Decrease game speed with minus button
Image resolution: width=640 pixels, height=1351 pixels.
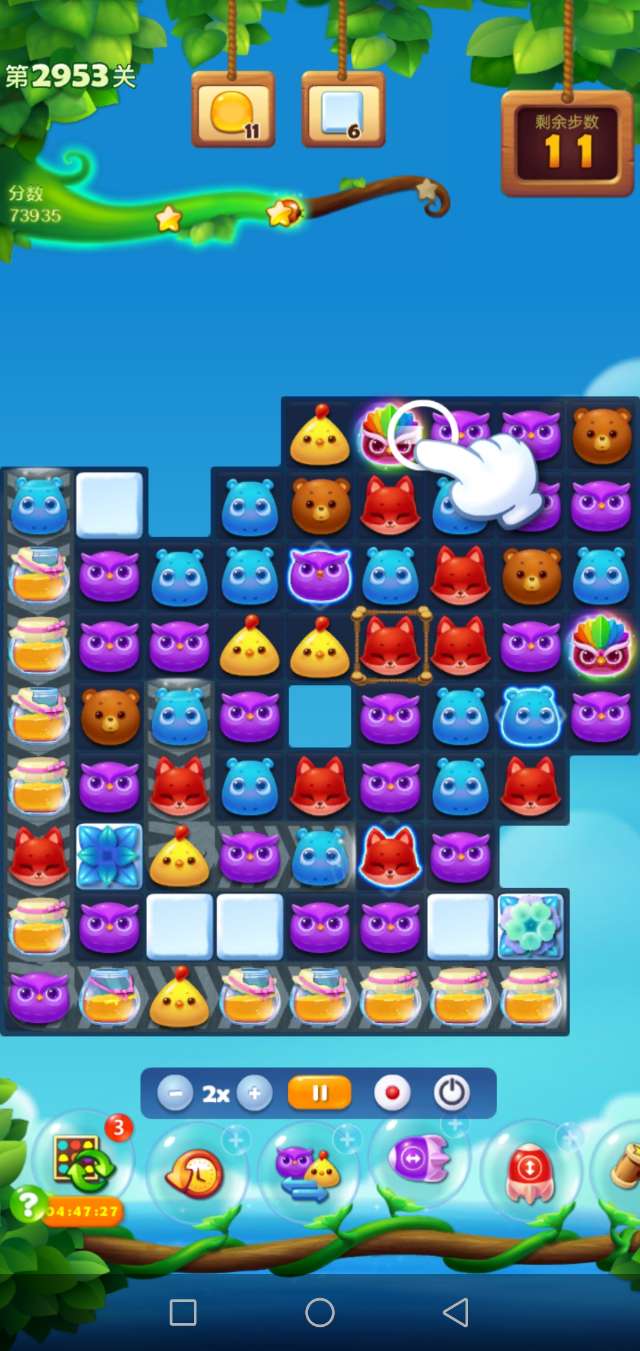(x=175, y=1094)
